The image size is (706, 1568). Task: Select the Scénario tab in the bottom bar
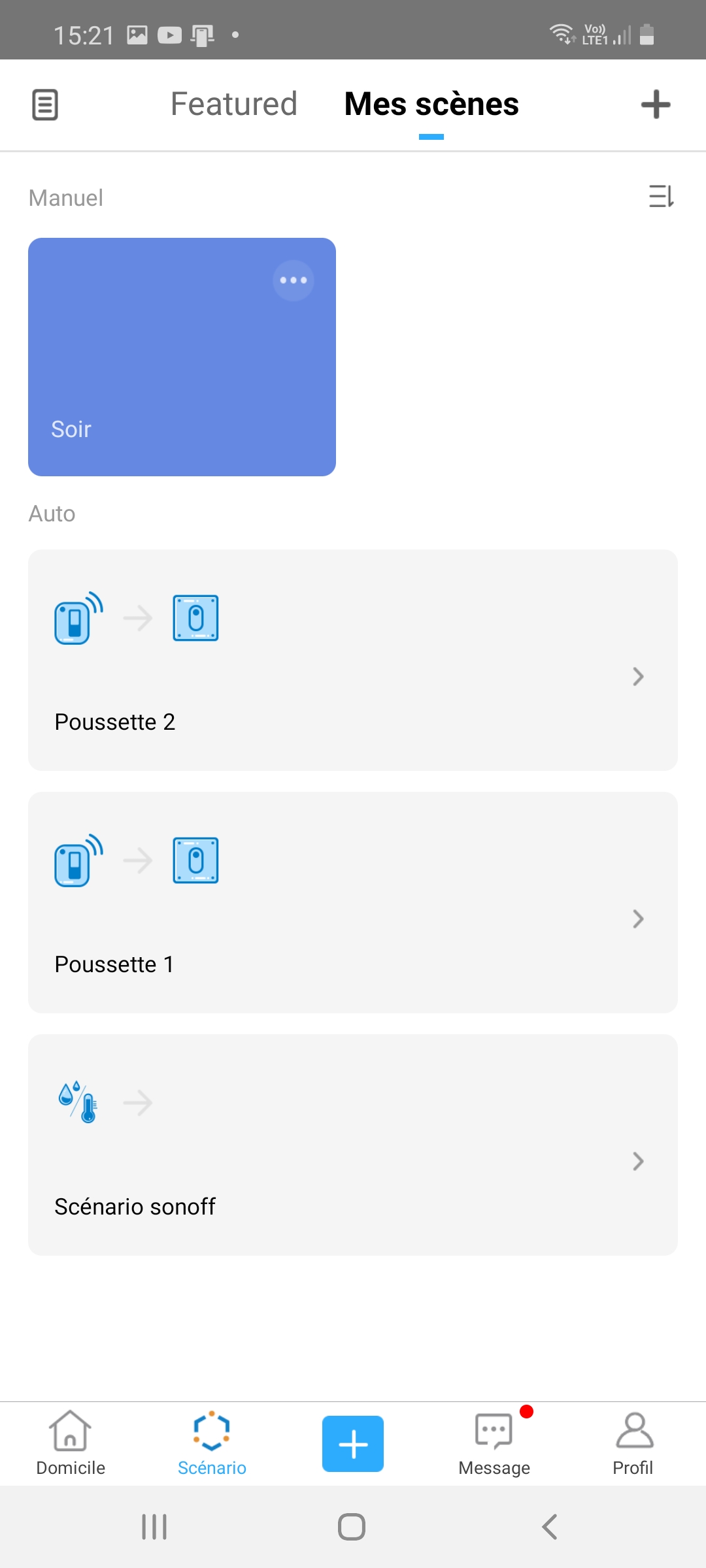pyautogui.click(x=212, y=1444)
